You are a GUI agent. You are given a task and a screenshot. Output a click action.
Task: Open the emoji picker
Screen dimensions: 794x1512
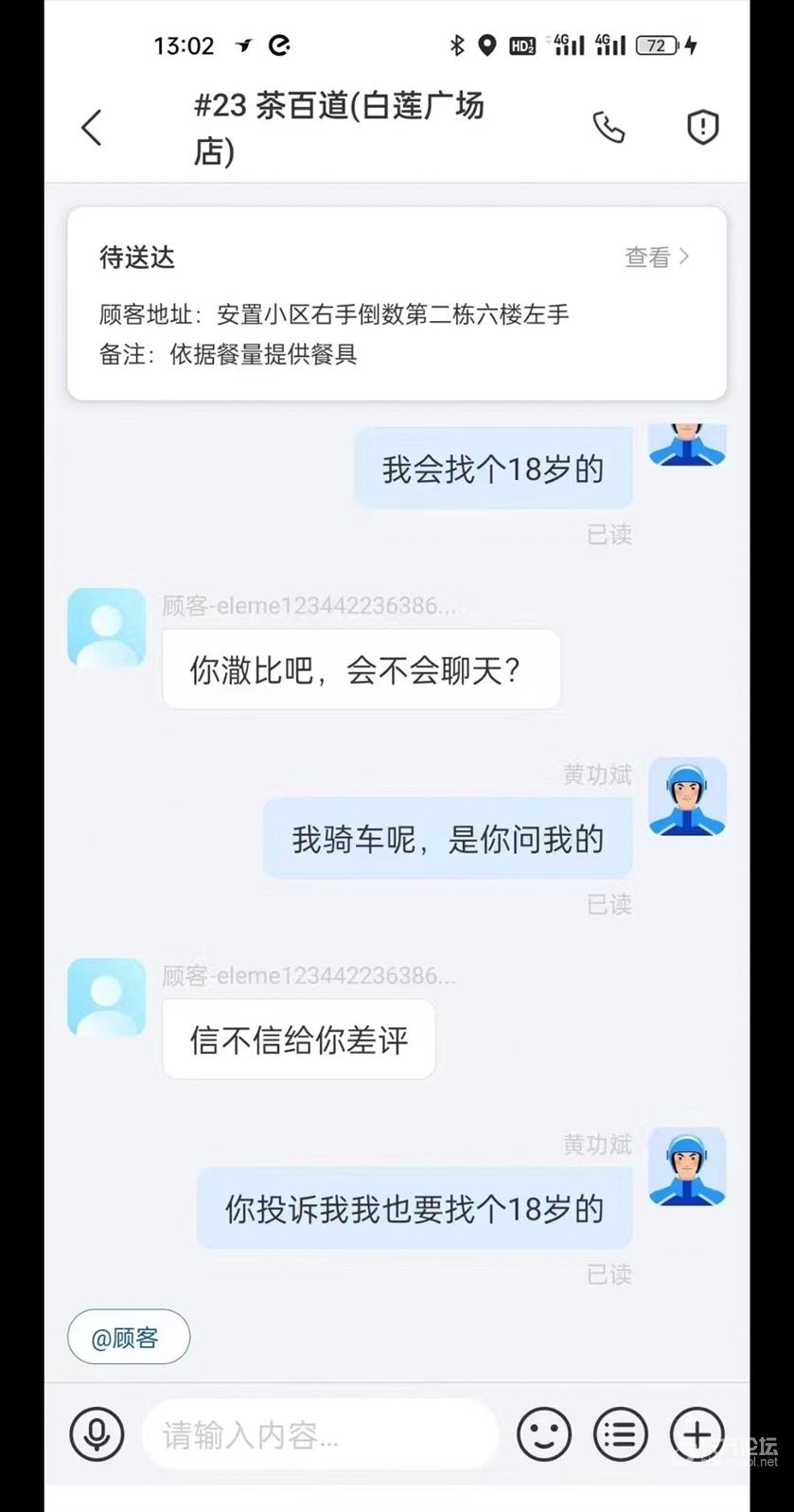544,1434
